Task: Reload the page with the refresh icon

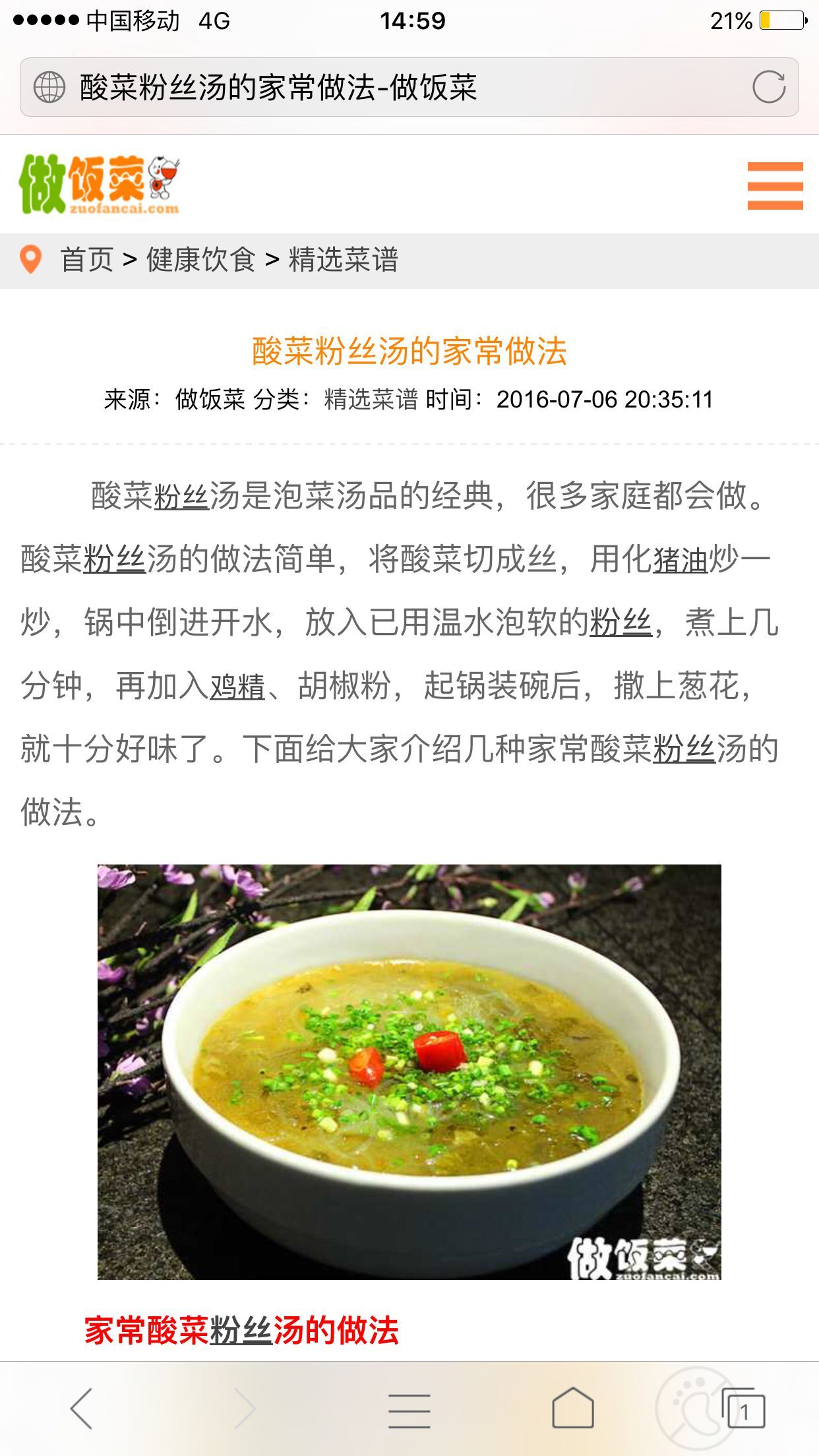Action: pos(769,87)
